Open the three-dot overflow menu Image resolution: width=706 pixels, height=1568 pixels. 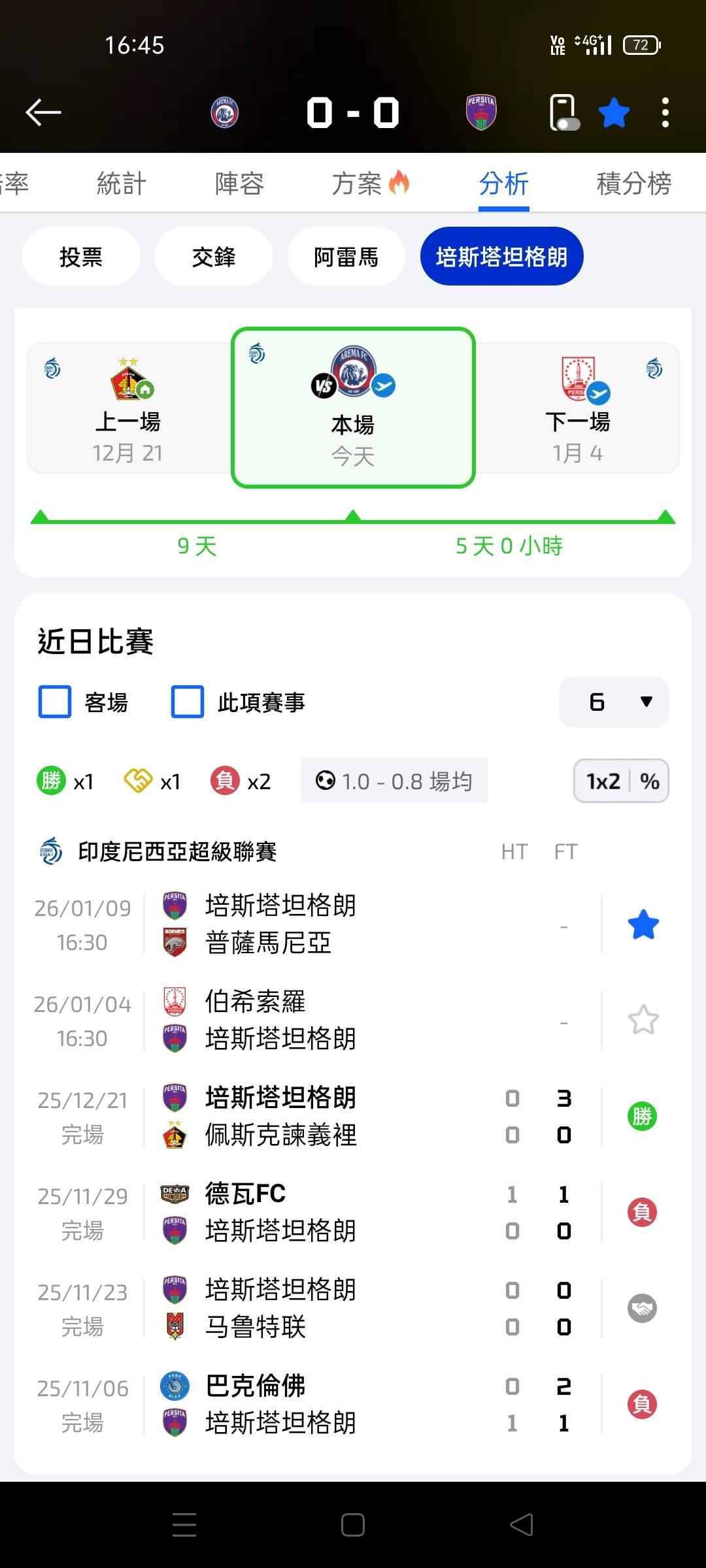[665, 113]
